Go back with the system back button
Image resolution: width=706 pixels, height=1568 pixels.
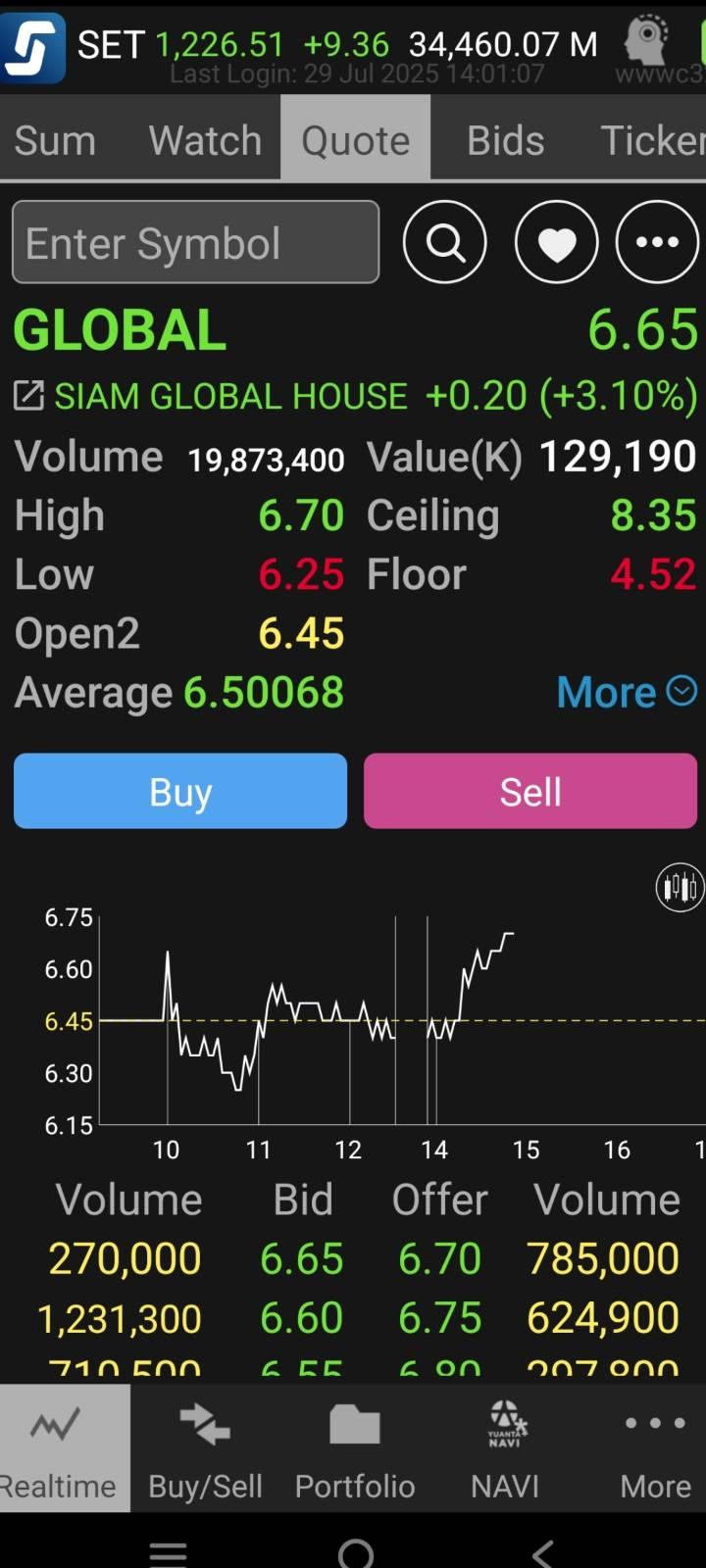coord(542,1553)
